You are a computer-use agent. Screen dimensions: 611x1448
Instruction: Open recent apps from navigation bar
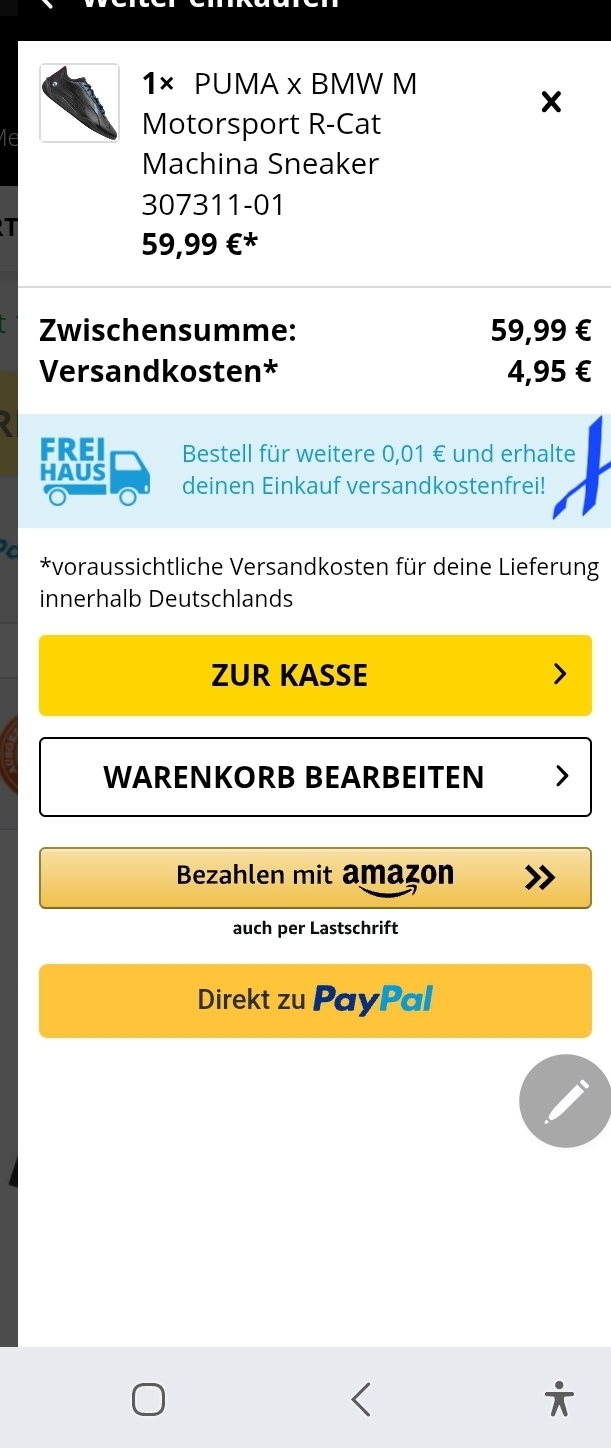point(149,1398)
